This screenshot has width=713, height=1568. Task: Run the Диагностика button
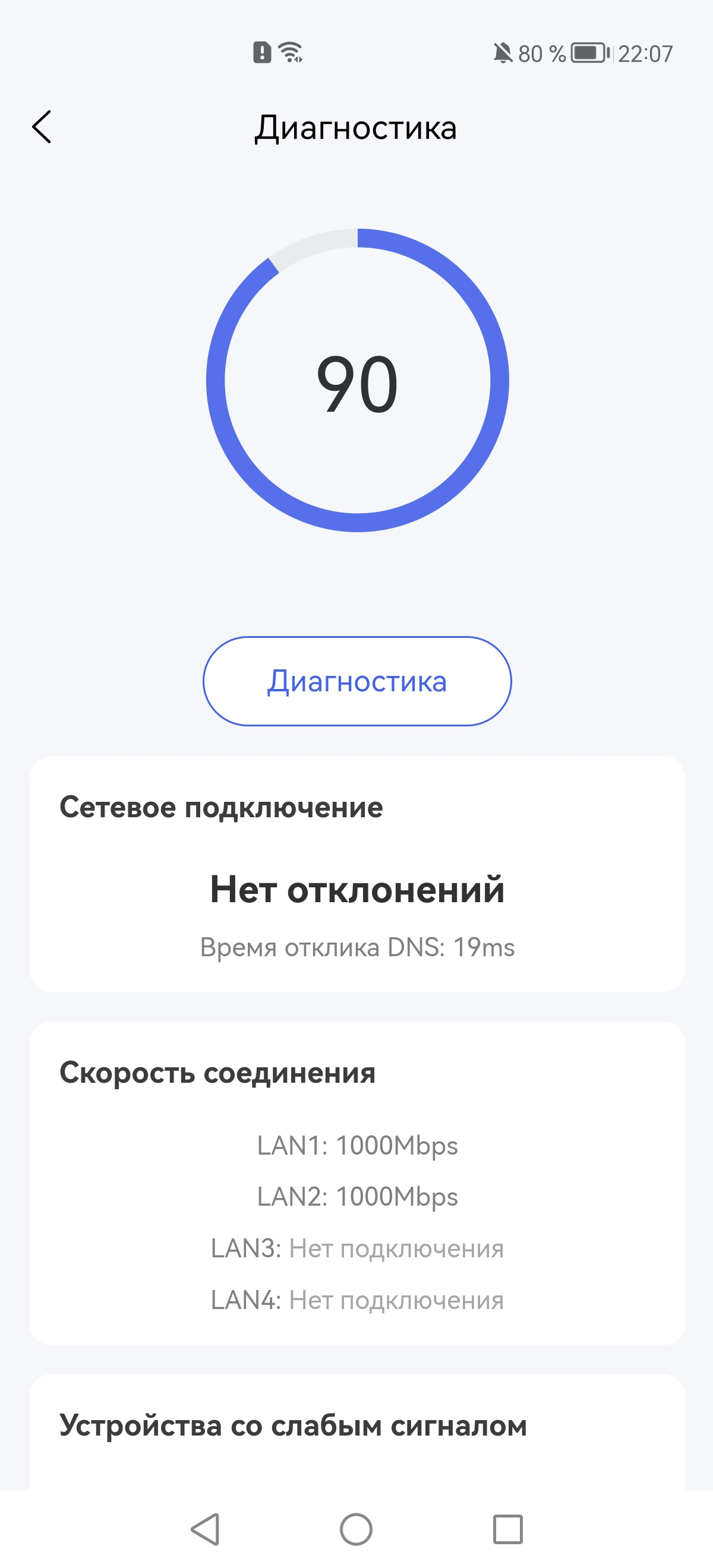pyautogui.click(x=357, y=681)
